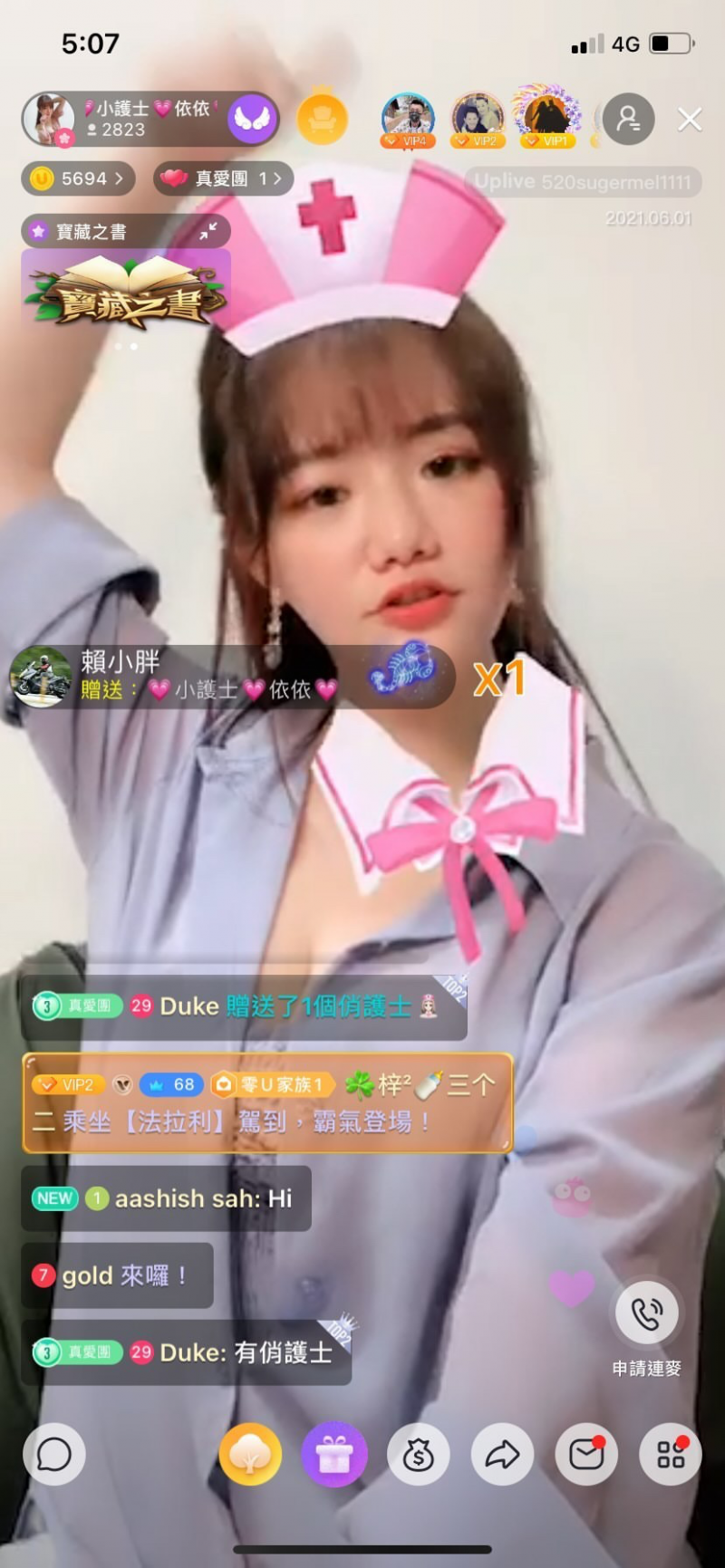
Task: Tap the orange tree icon
Action: pyautogui.click(x=250, y=1455)
